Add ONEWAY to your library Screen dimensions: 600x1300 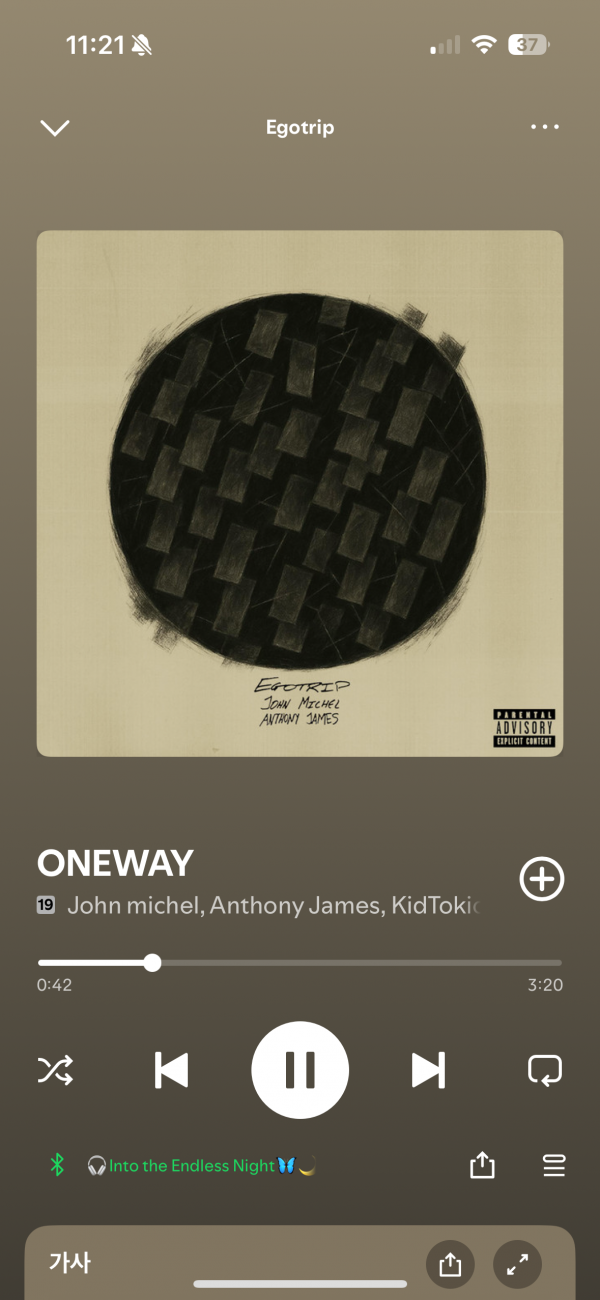[542, 879]
